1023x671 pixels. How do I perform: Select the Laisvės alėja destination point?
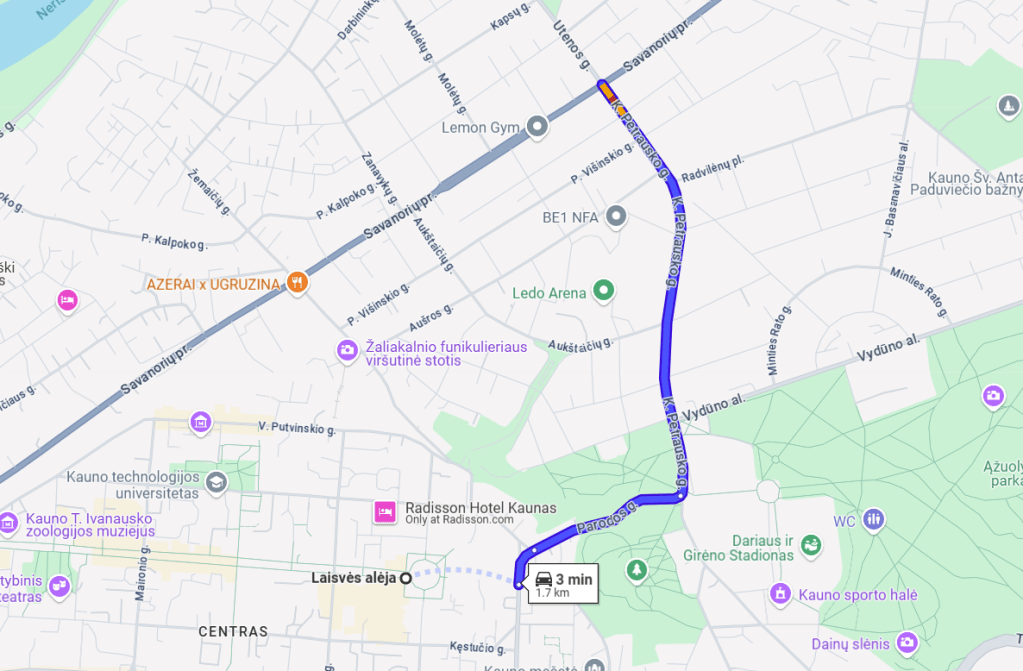(x=406, y=577)
